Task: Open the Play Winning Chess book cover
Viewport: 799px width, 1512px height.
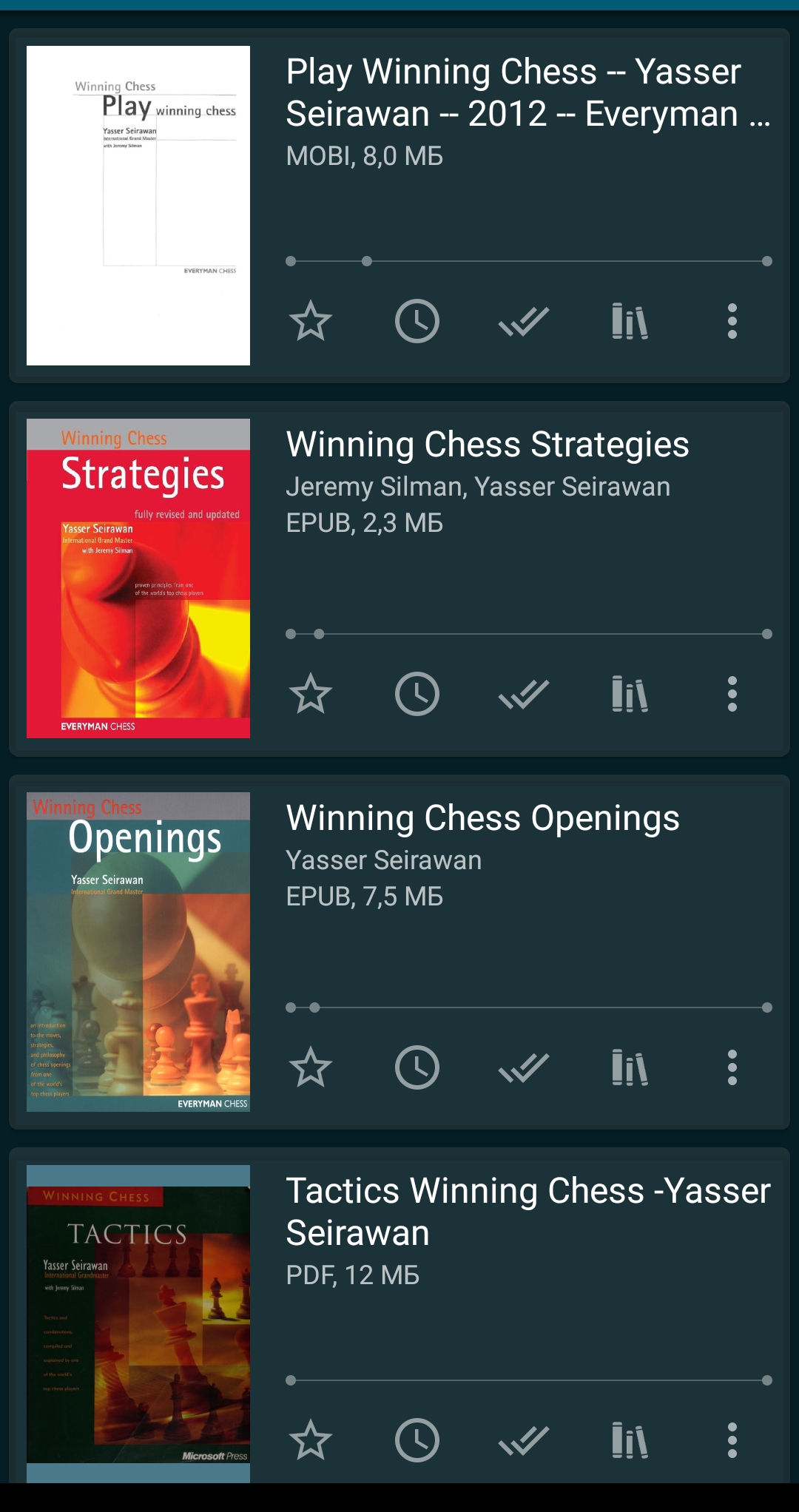Action: tap(138, 206)
